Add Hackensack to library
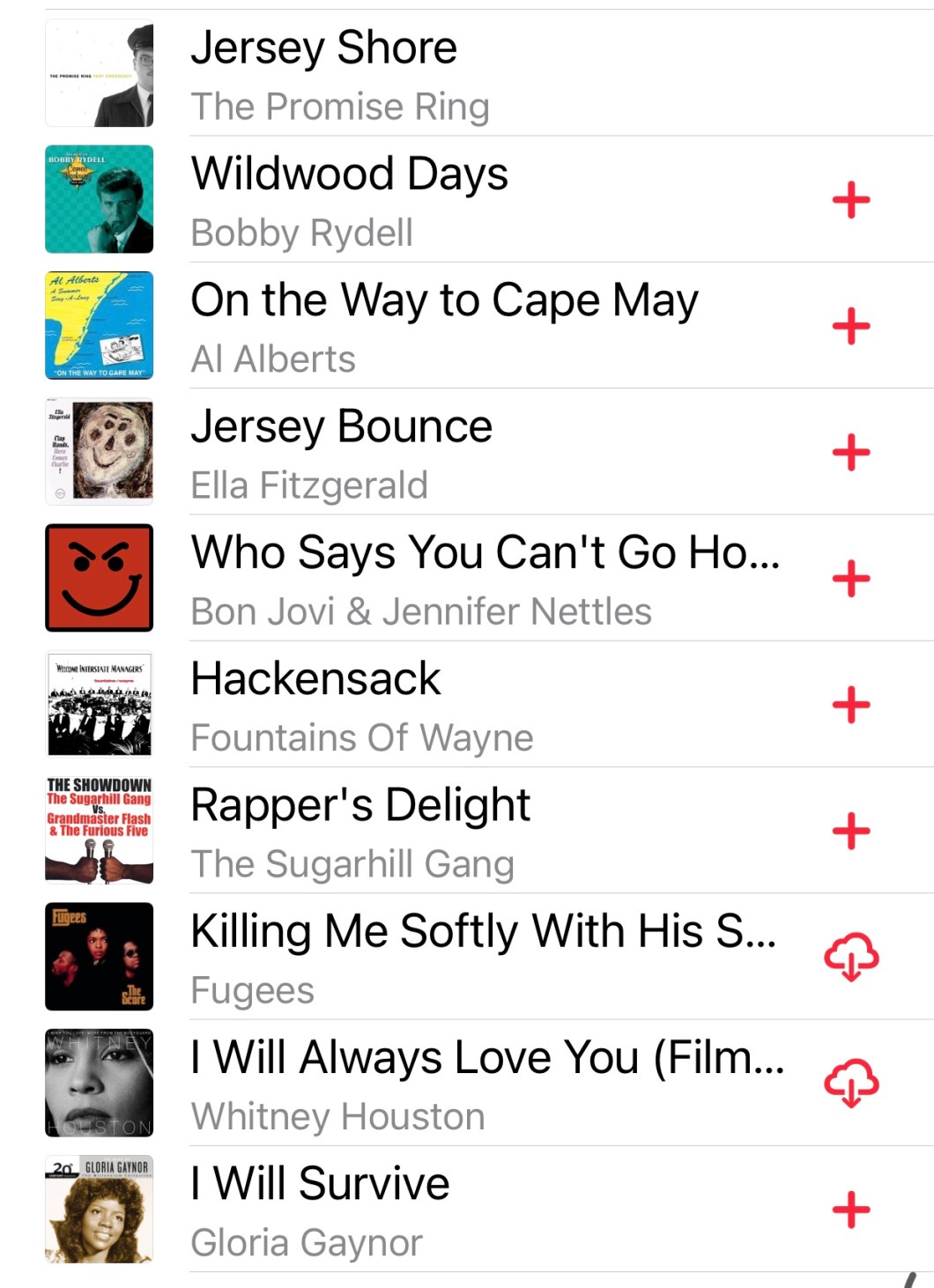Screen dimensions: 934x1288 [851, 705]
